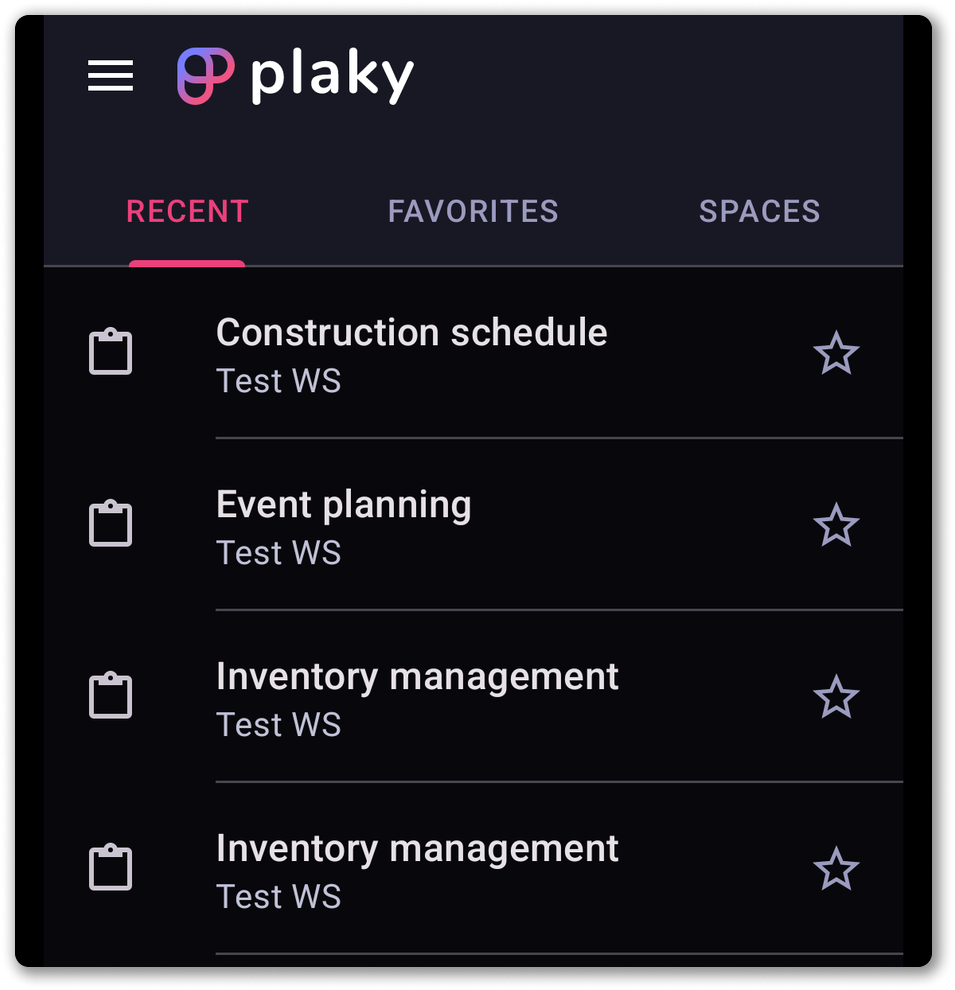955x990 pixels.
Task: Click the Construction schedule board icon
Action: pos(110,351)
